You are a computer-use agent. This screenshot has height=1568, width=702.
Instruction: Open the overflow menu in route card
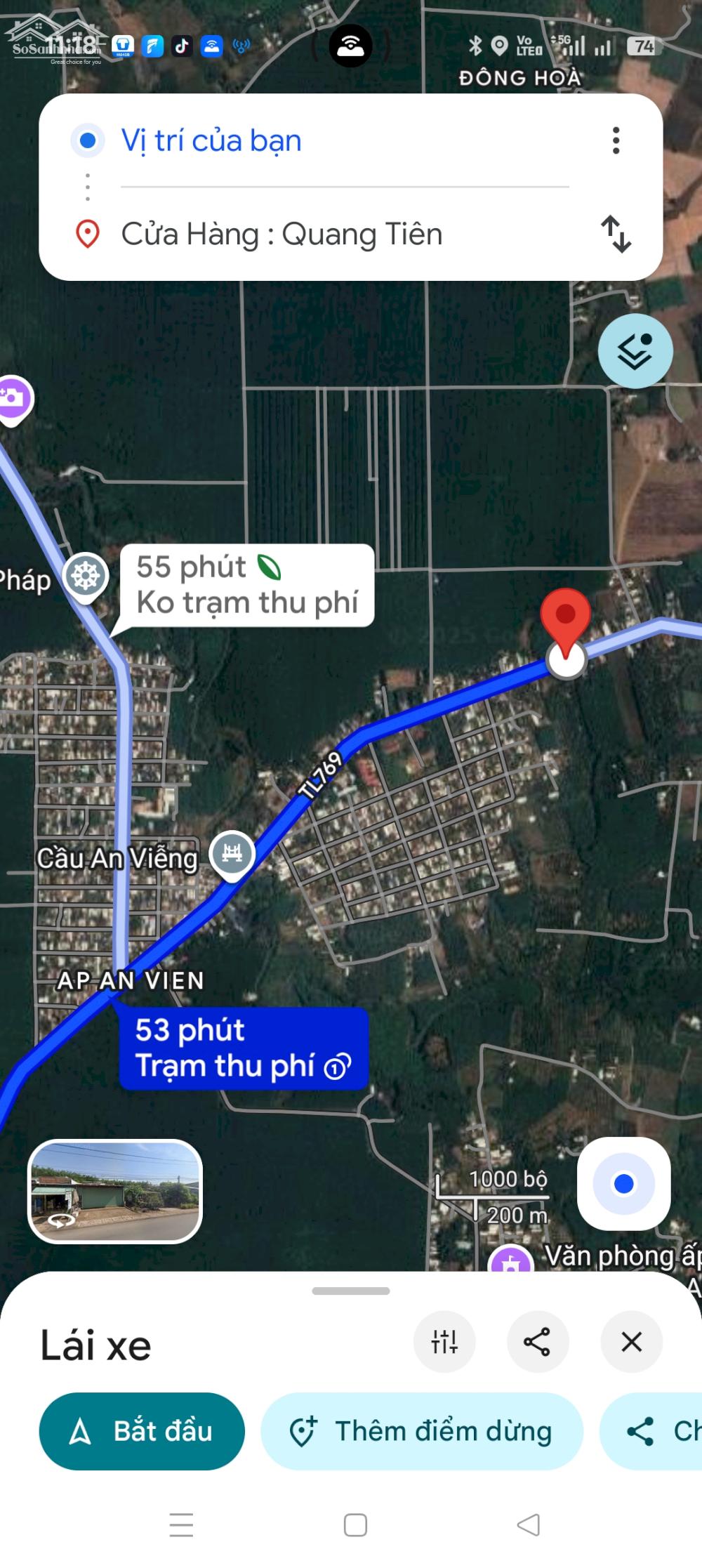point(616,140)
